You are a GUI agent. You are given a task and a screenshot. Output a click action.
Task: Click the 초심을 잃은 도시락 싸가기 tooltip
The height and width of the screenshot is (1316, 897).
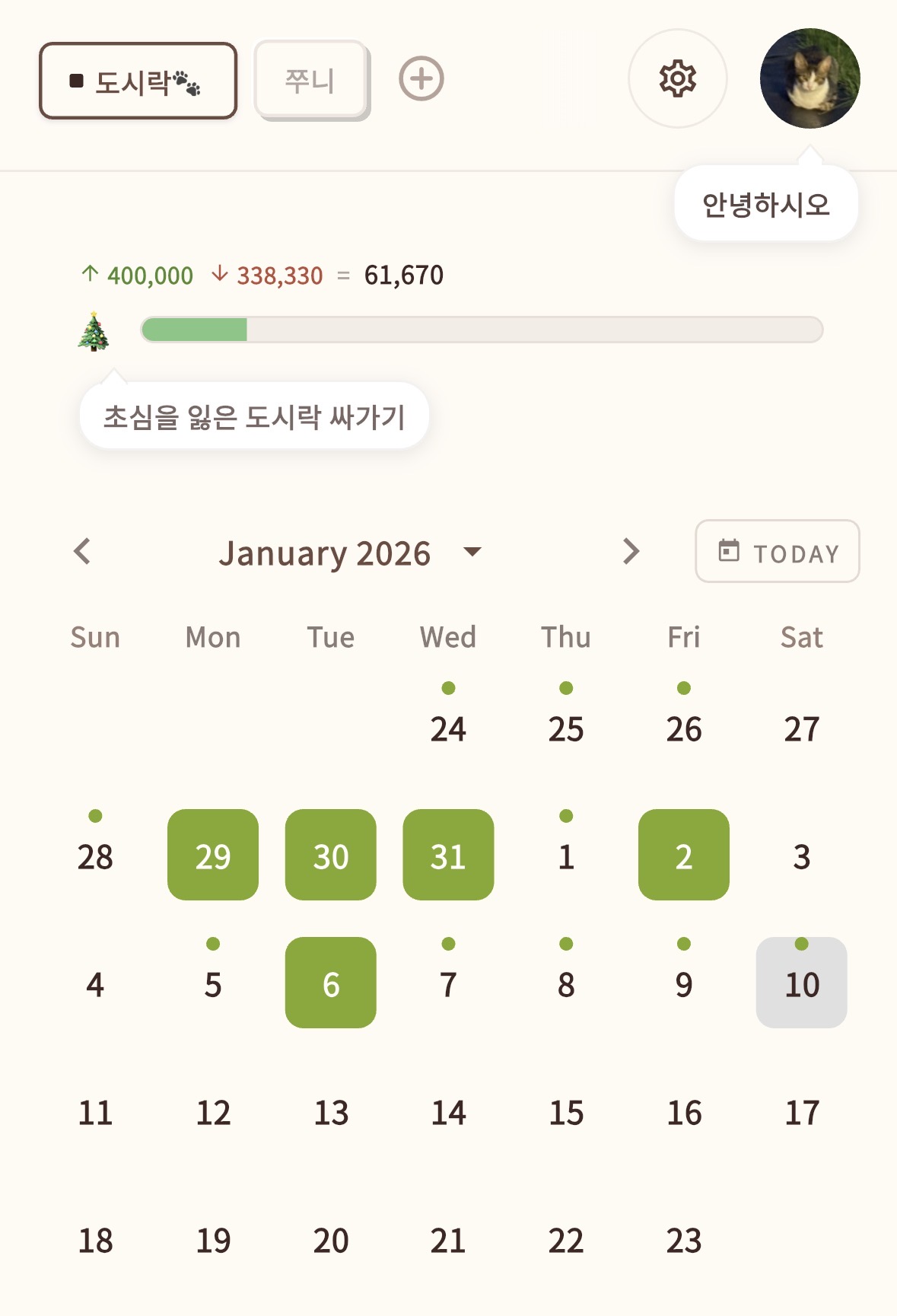255,415
